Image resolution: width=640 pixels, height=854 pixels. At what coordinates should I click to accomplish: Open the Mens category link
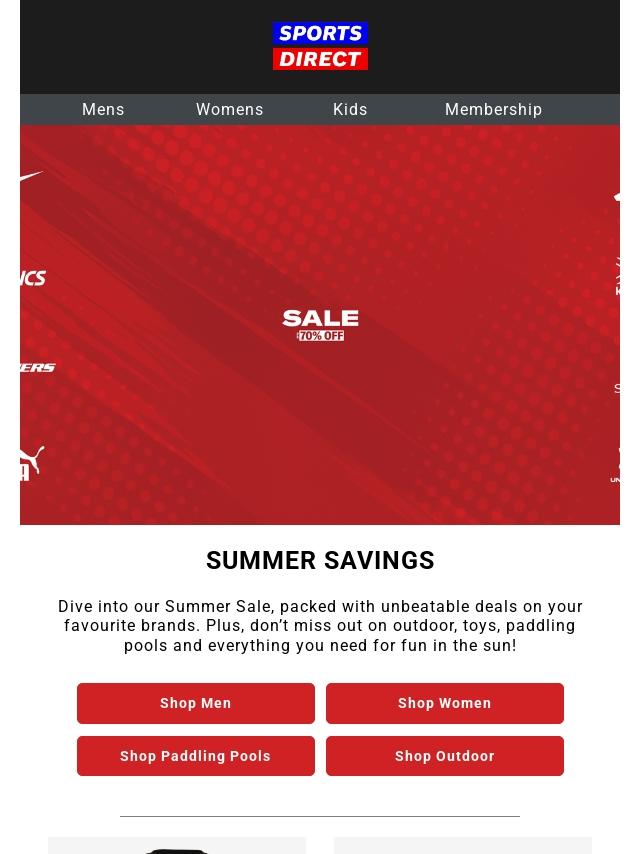(x=103, y=110)
